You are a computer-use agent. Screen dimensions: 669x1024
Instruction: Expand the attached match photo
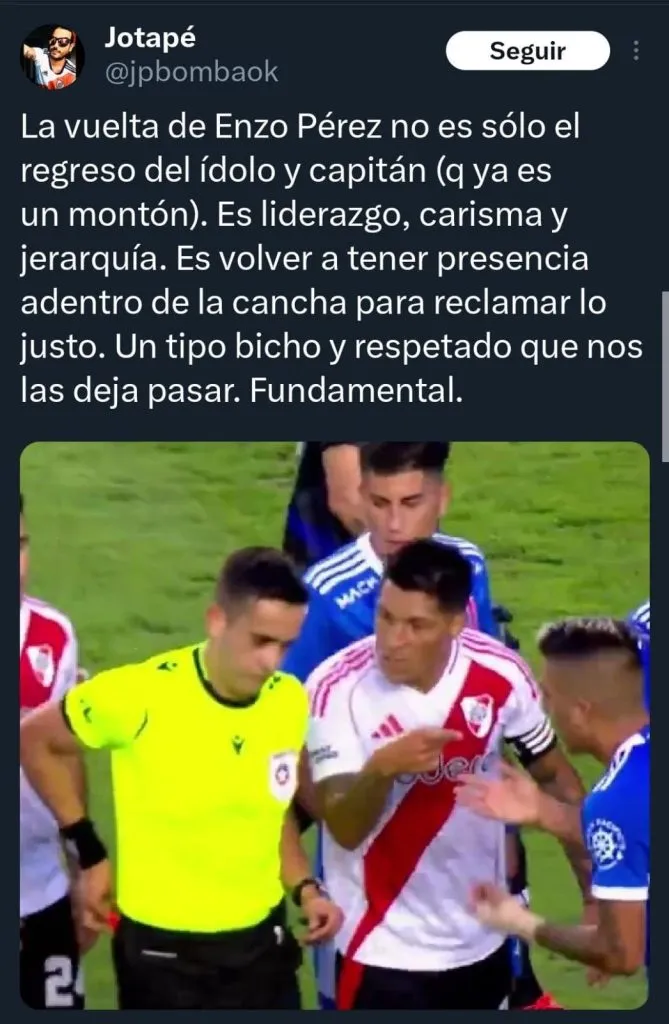[334, 725]
